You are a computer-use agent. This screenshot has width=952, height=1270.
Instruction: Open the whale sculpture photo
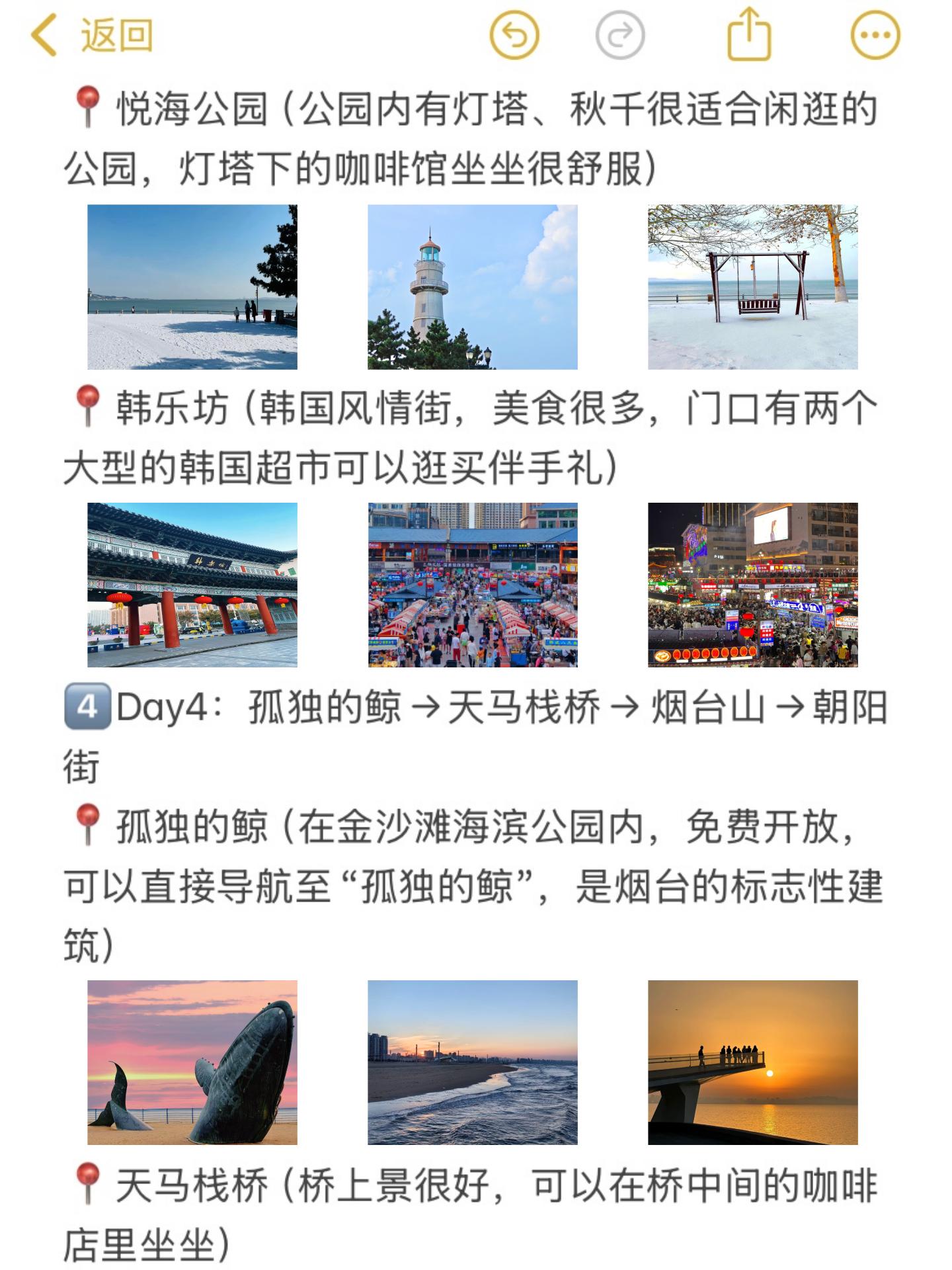[192, 1062]
